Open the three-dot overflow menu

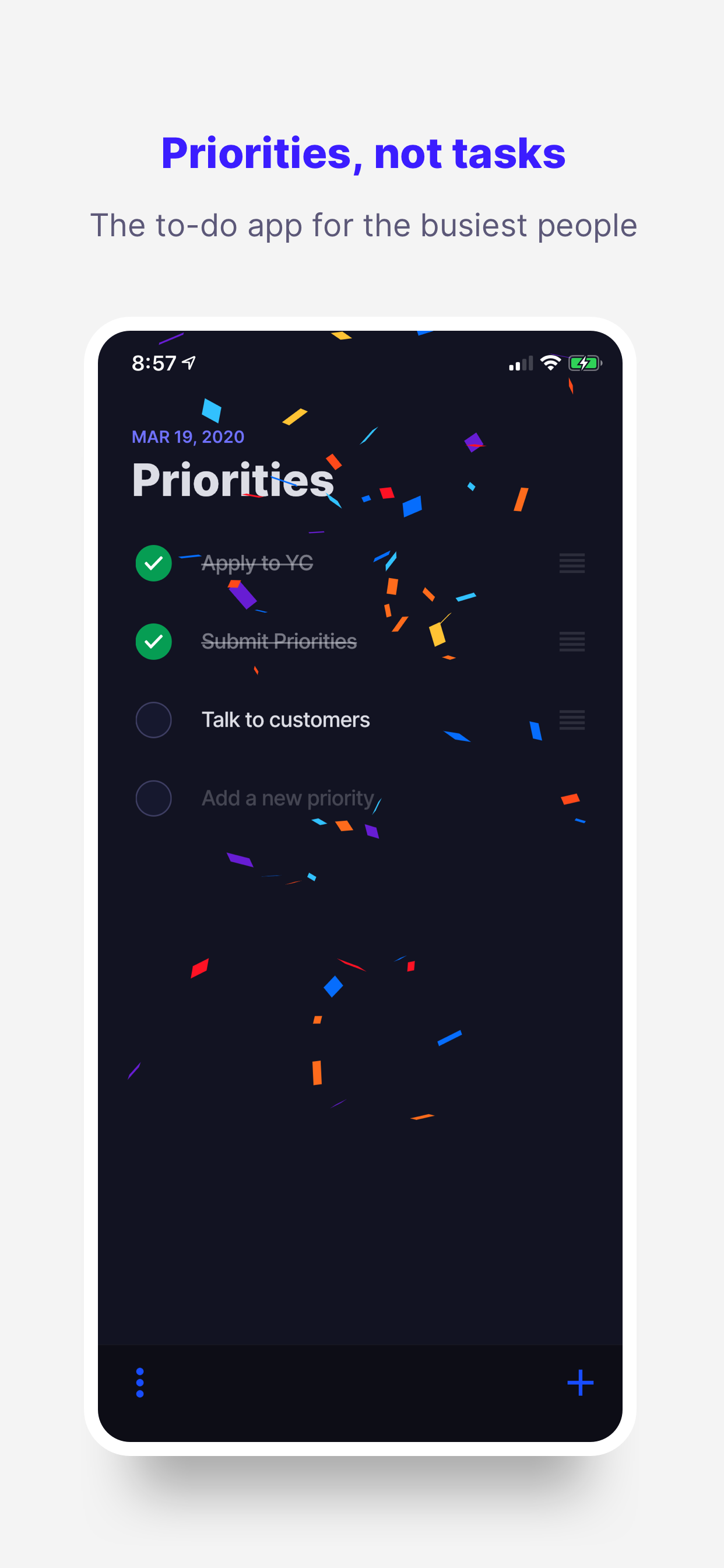[x=139, y=1382]
